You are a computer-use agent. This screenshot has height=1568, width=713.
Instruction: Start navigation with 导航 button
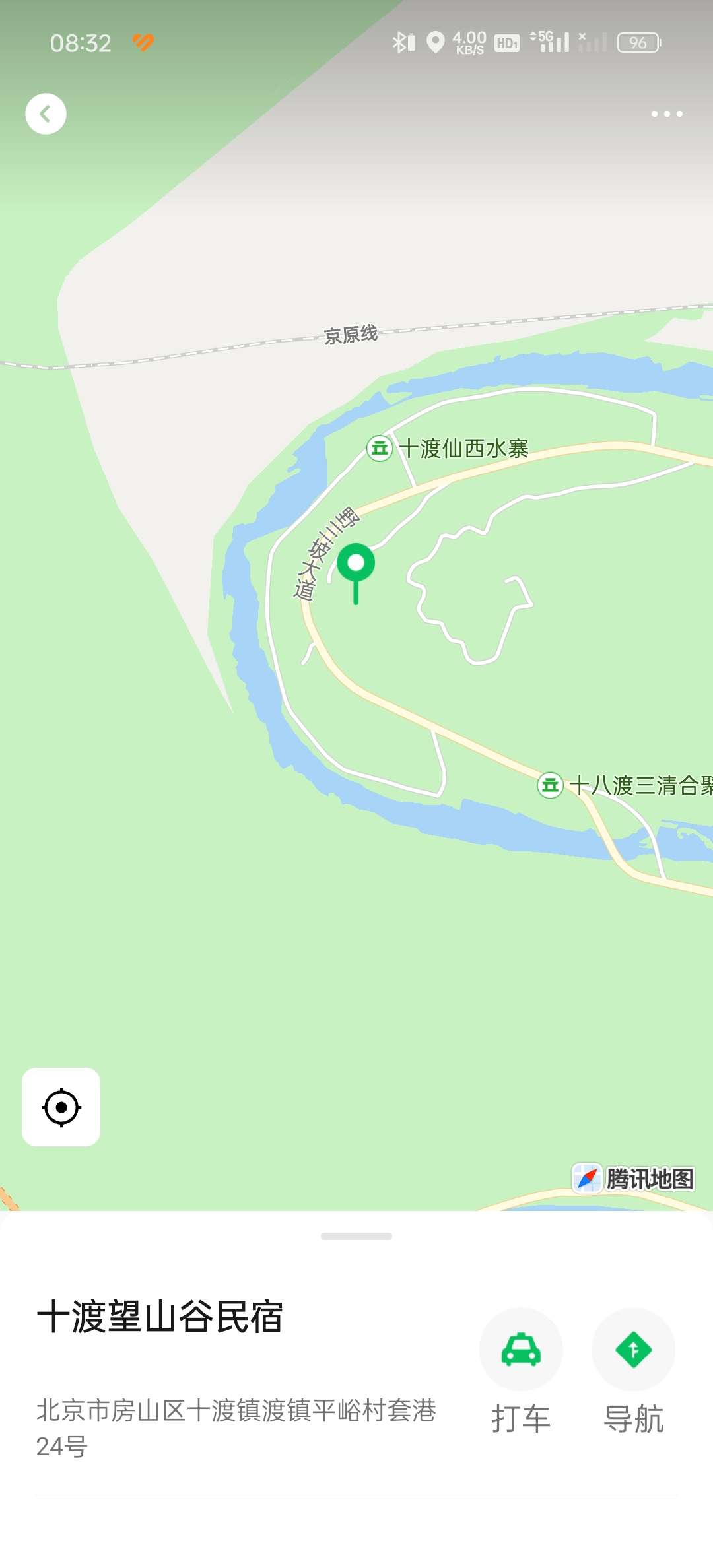(633, 1349)
